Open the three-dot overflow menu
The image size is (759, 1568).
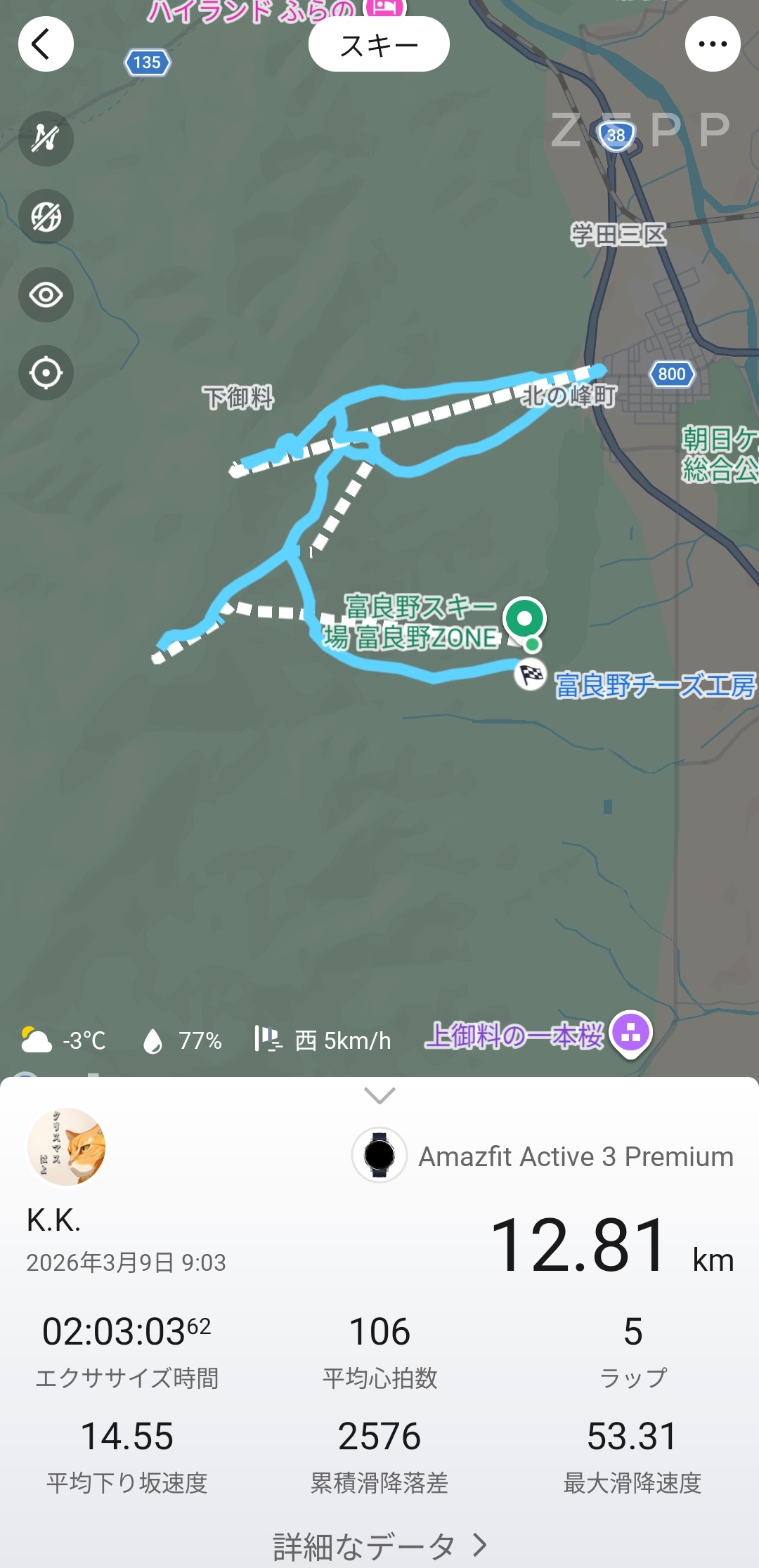click(x=713, y=44)
